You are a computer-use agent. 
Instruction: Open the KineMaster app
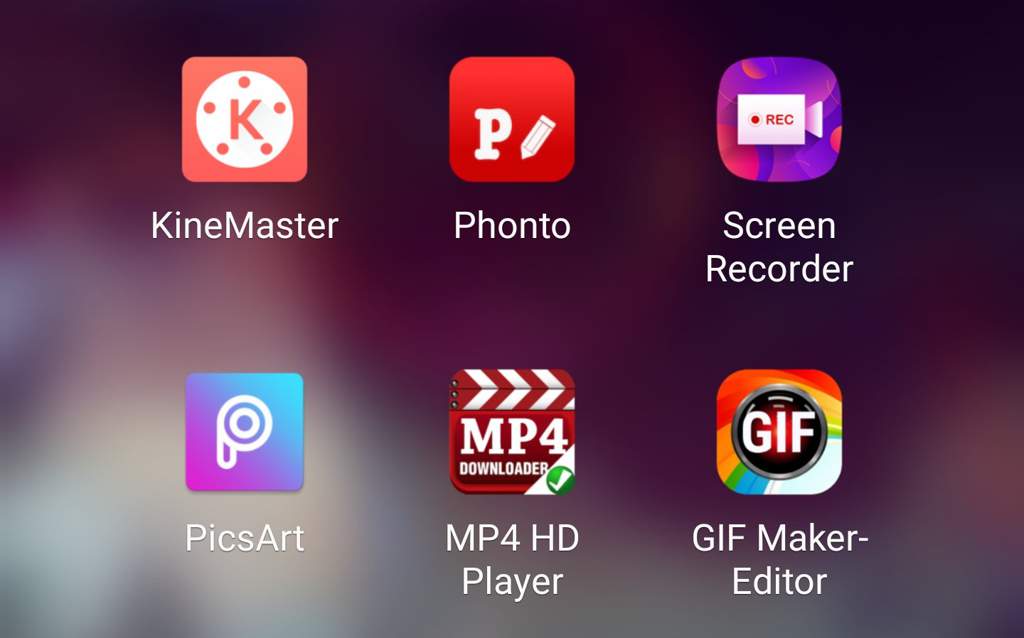244,119
